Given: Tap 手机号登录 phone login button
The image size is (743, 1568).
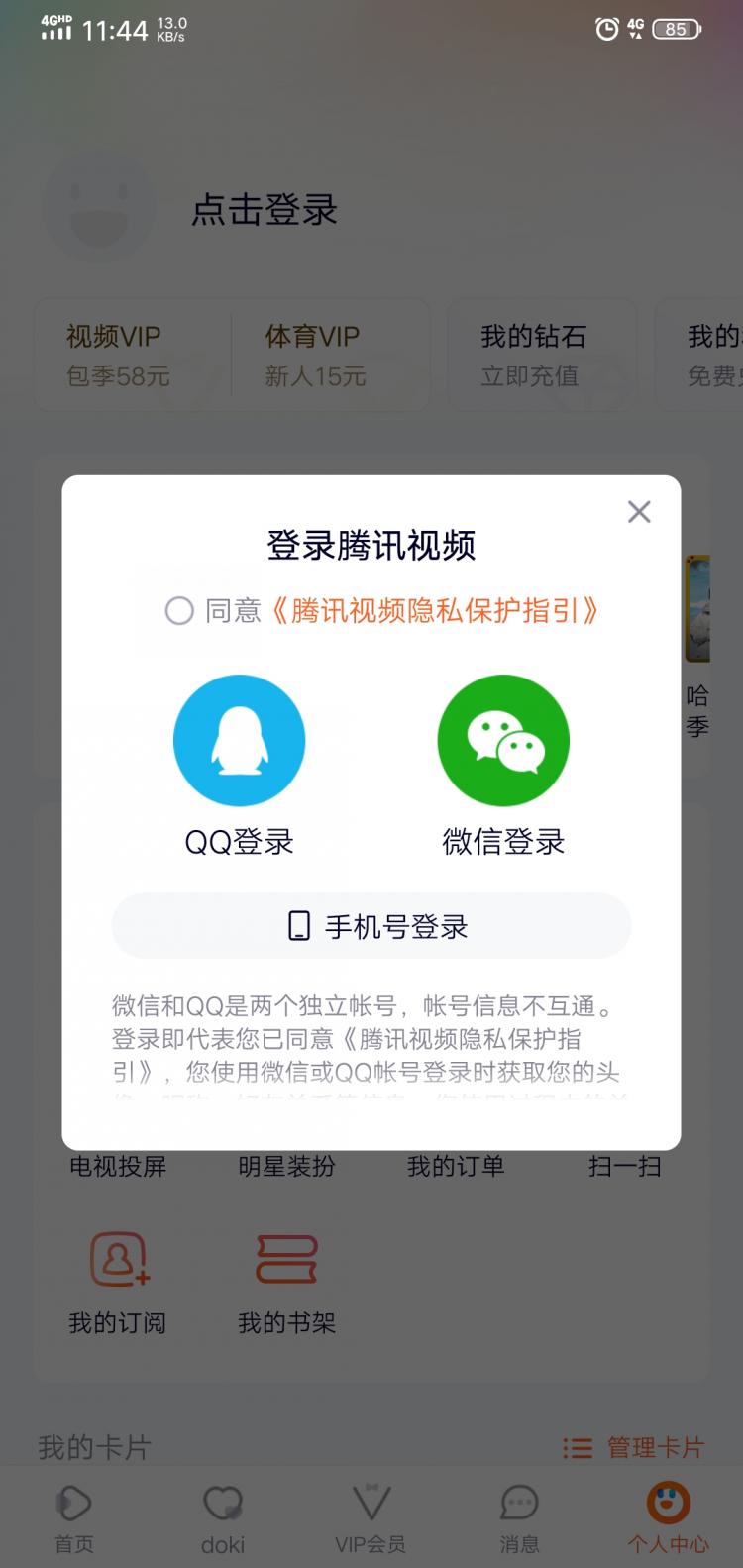Looking at the screenshot, I should coord(371,925).
